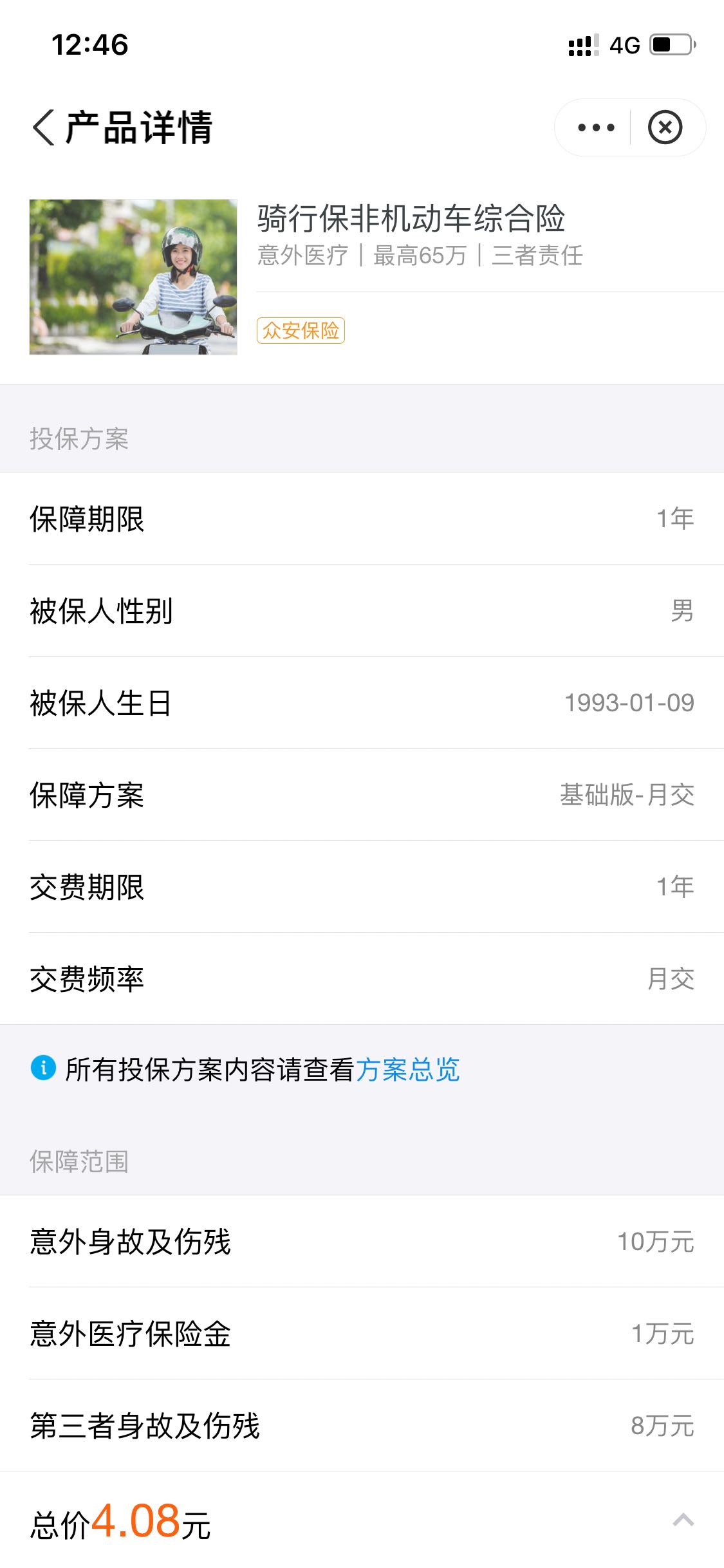Open the mini program more options menu
The width and height of the screenshot is (724, 1568).
[596, 127]
